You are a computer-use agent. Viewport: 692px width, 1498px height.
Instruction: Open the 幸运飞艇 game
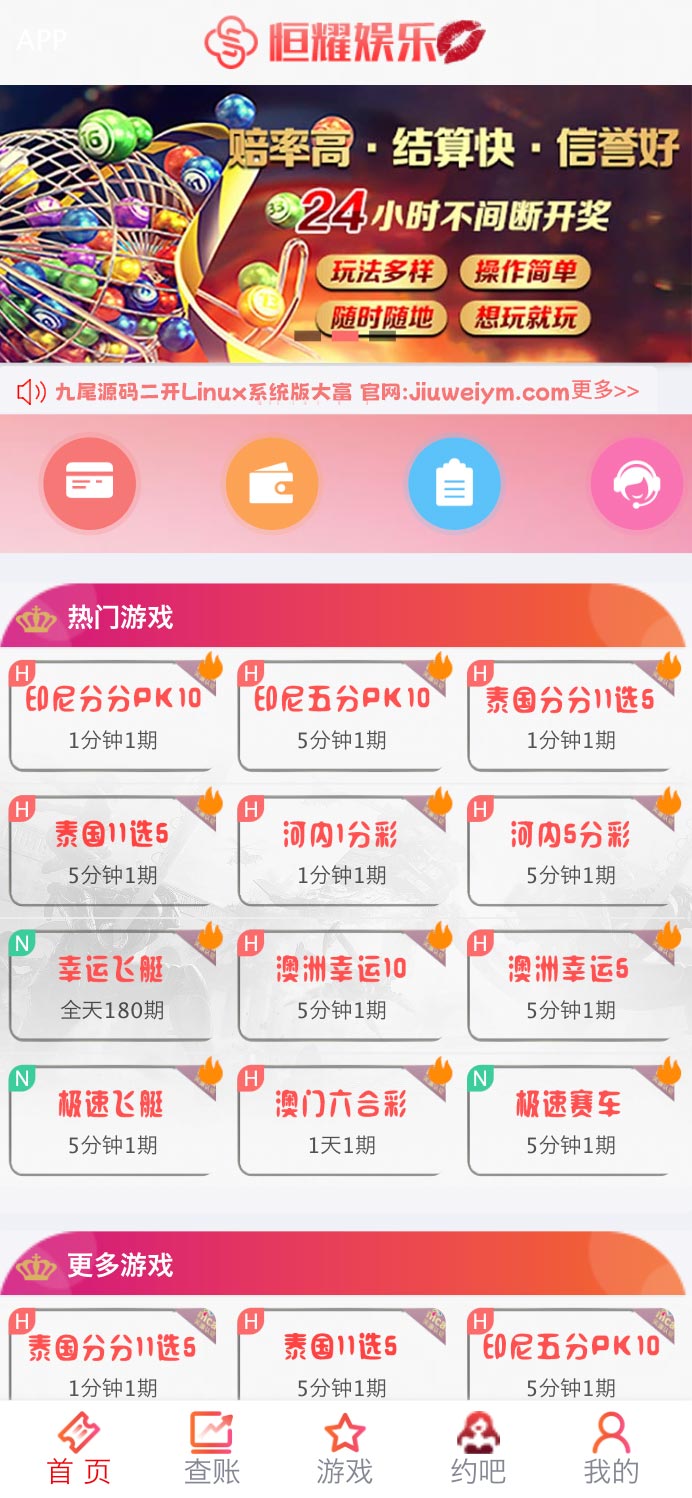tap(112, 986)
